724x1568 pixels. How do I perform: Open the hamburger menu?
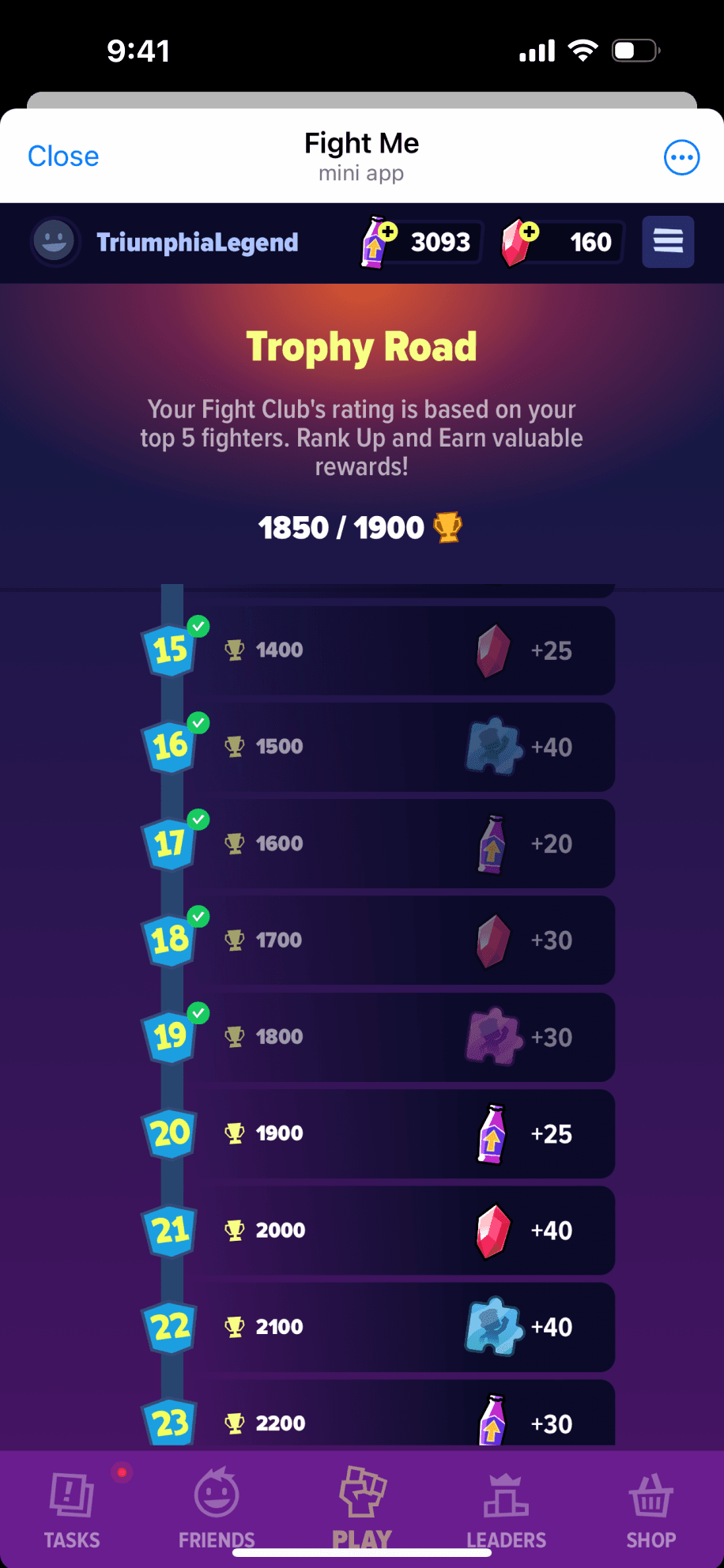pyautogui.click(x=668, y=242)
